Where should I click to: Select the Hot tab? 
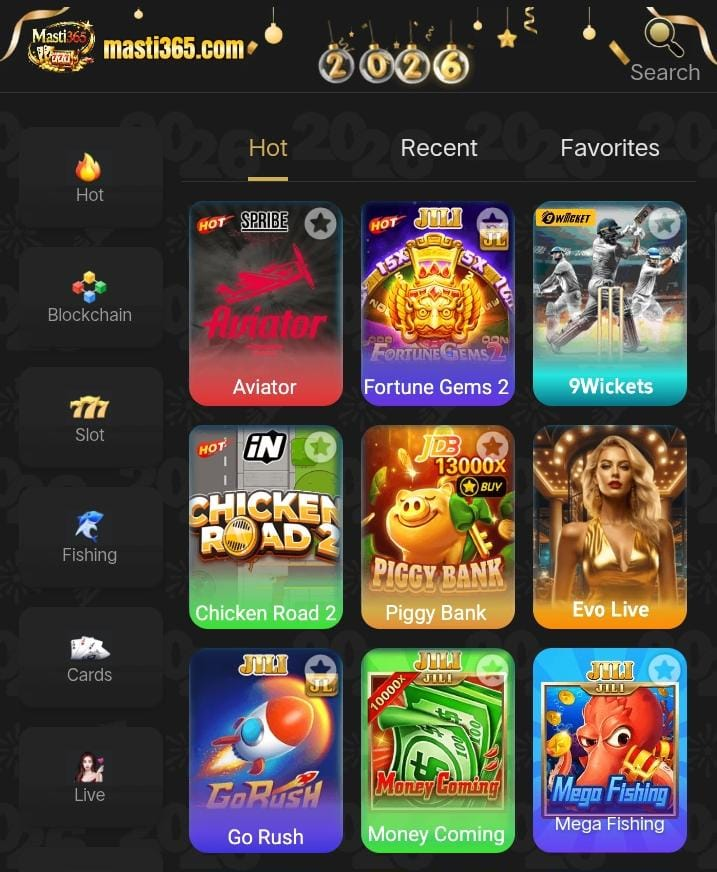coord(268,148)
